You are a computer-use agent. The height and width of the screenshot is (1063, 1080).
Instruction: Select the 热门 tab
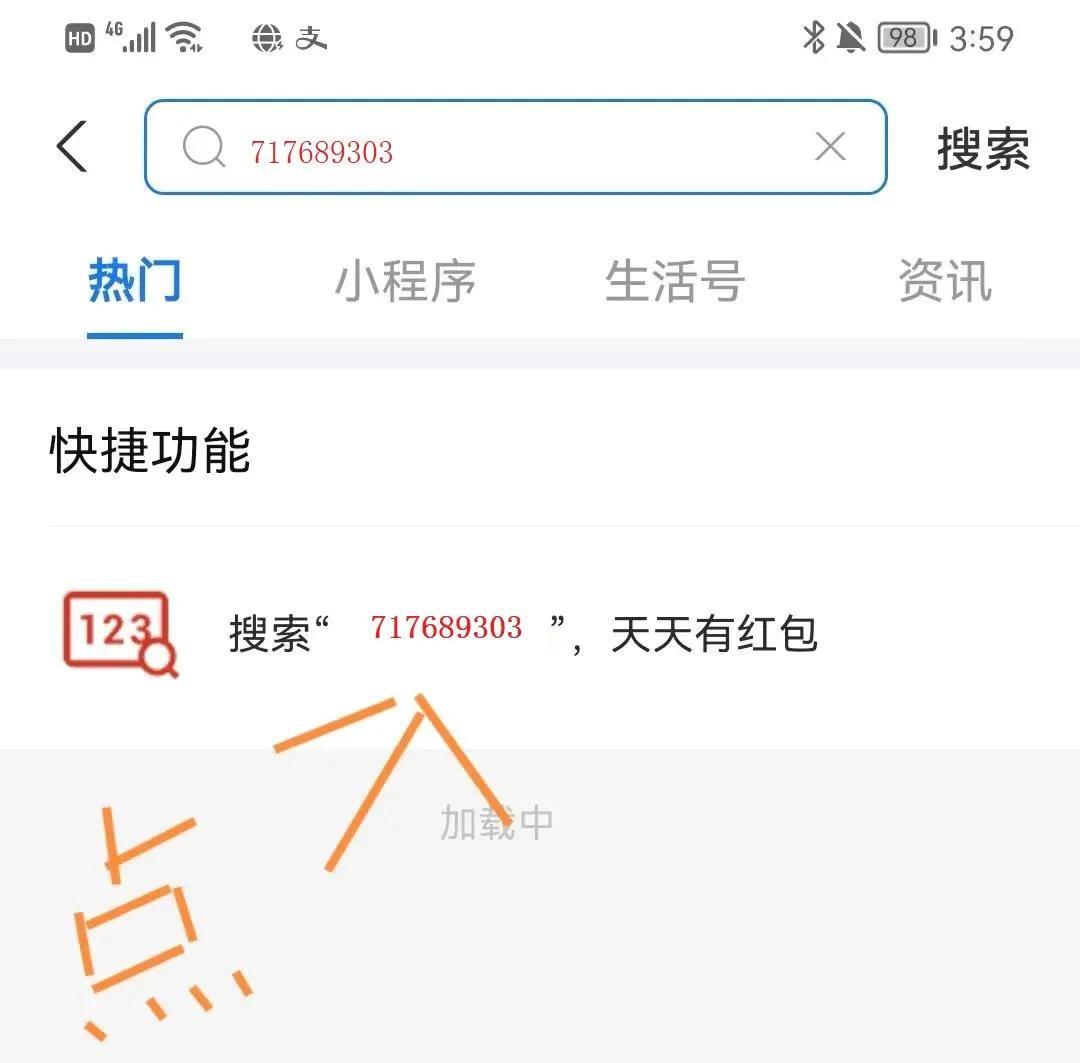click(135, 281)
